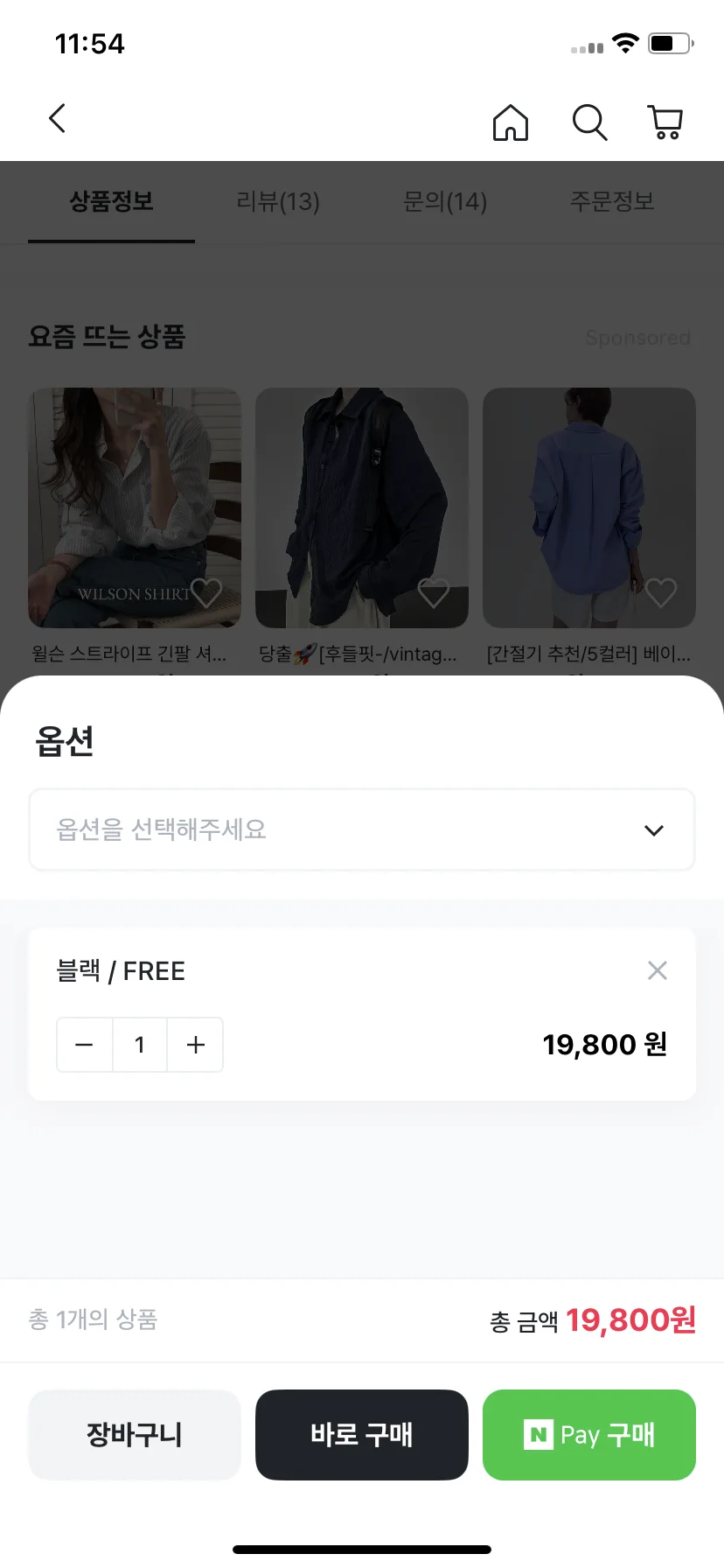Open the shopping cart icon

[x=665, y=122]
